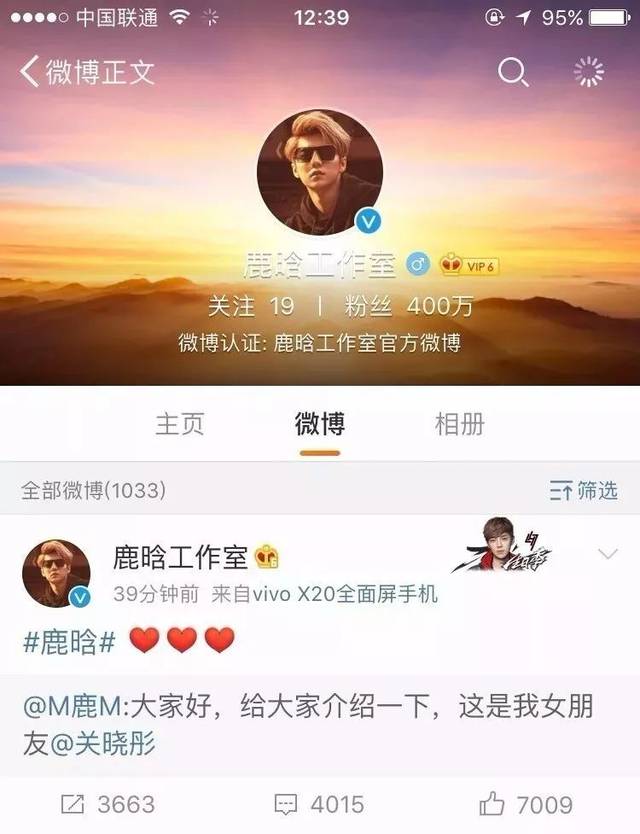The width and height of the screenshot is (640, 834).
Task: Open the 鹿晗工作室 name on the post
Action: (180, 557)
